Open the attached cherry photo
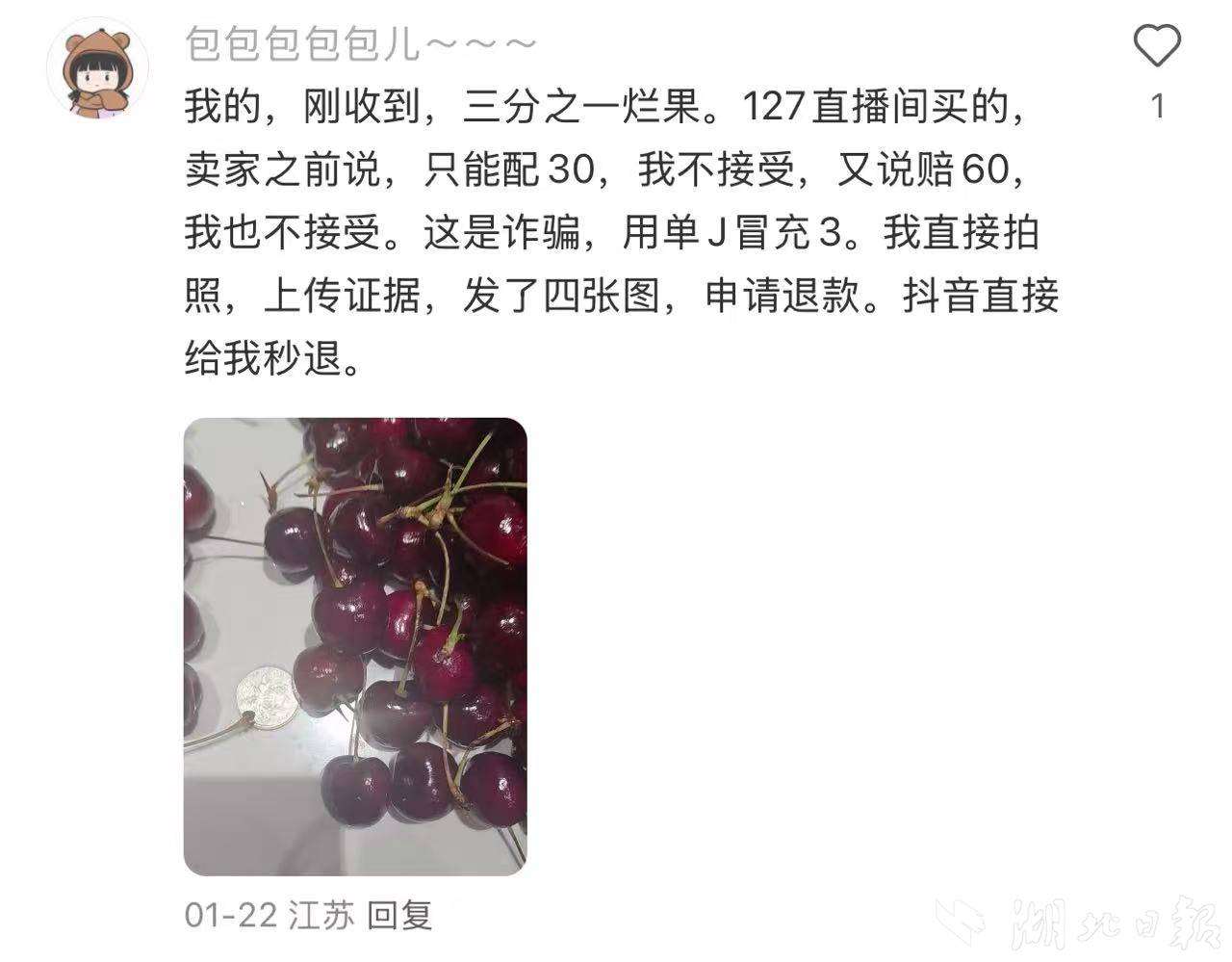The width and height of the screenshot is (1232, 962). 355,646
